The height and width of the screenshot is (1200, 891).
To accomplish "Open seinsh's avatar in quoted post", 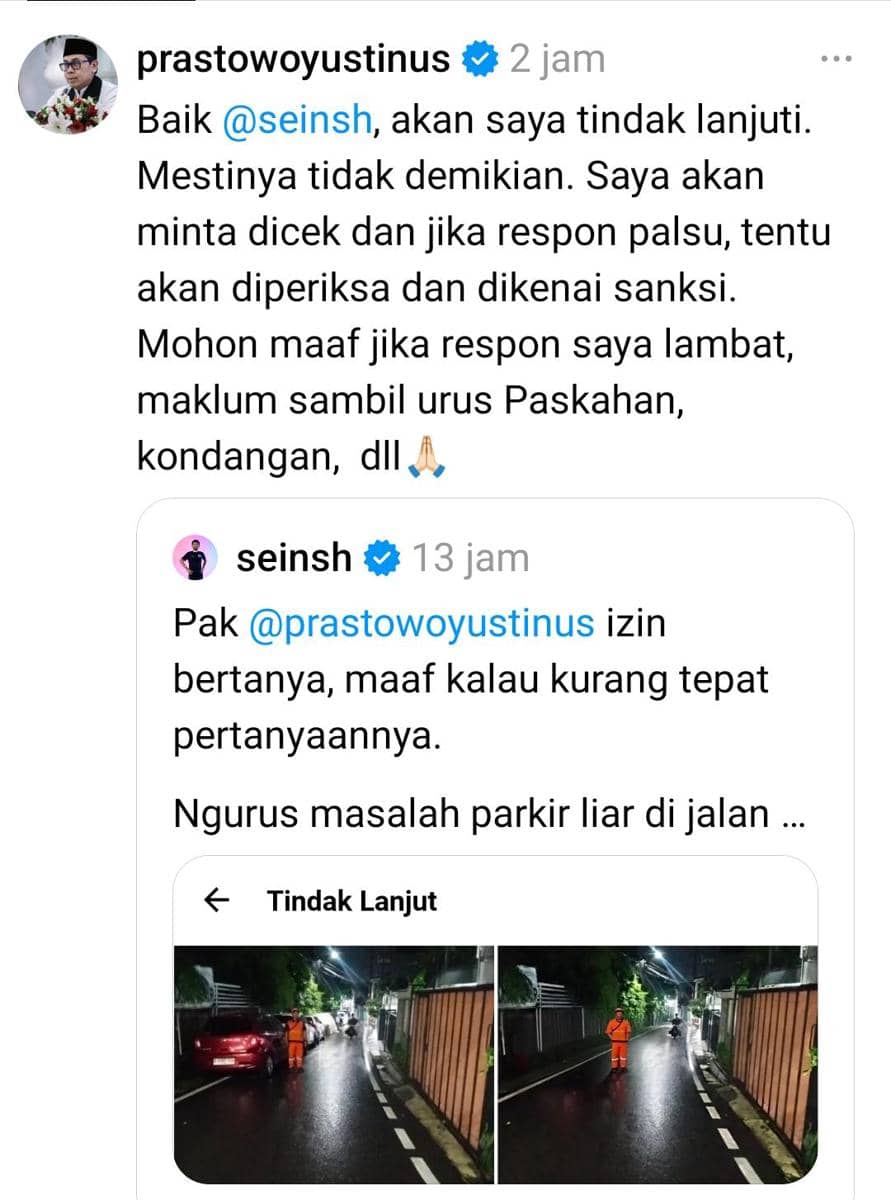I will tap(196, 558).
